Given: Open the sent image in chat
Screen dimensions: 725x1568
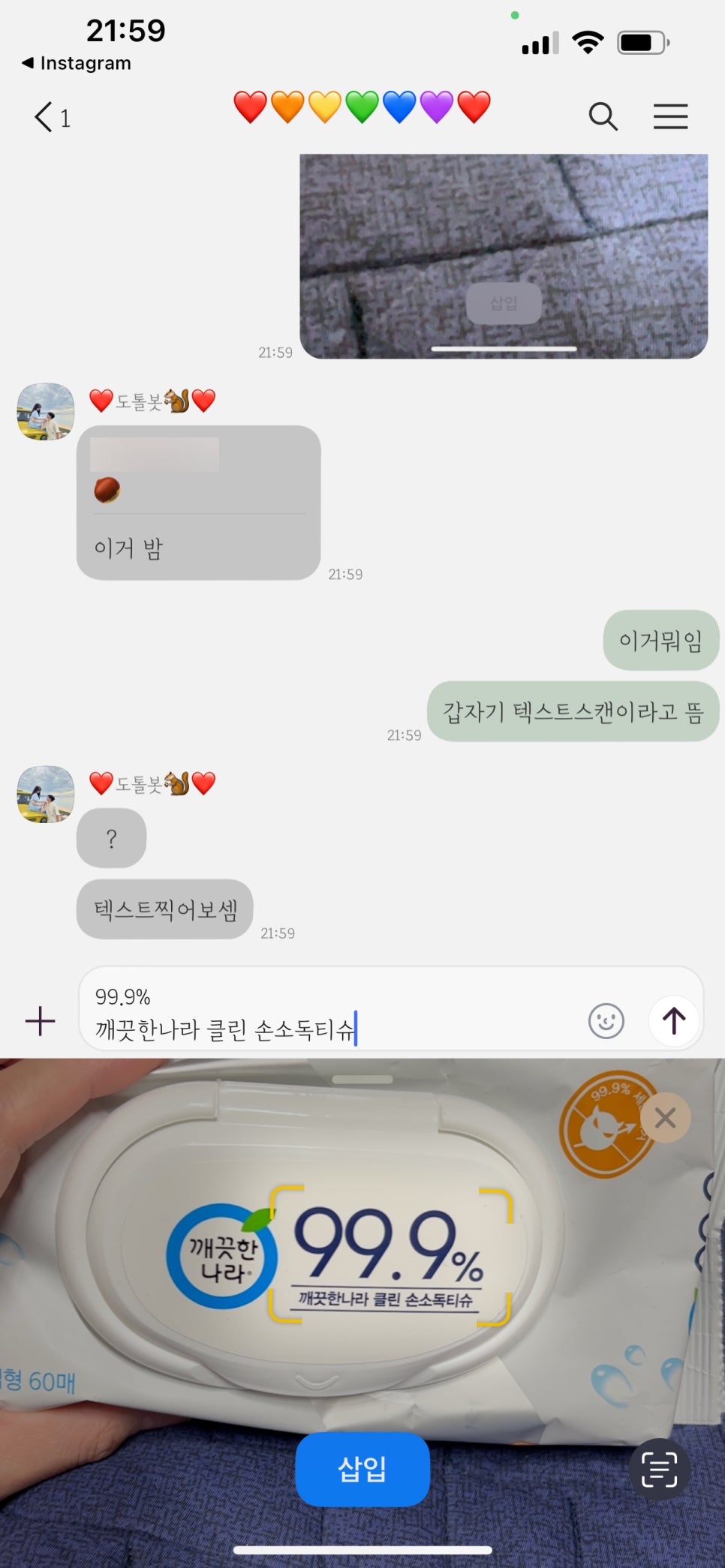Looking at the screenshot, I should (x=504, y=256).
